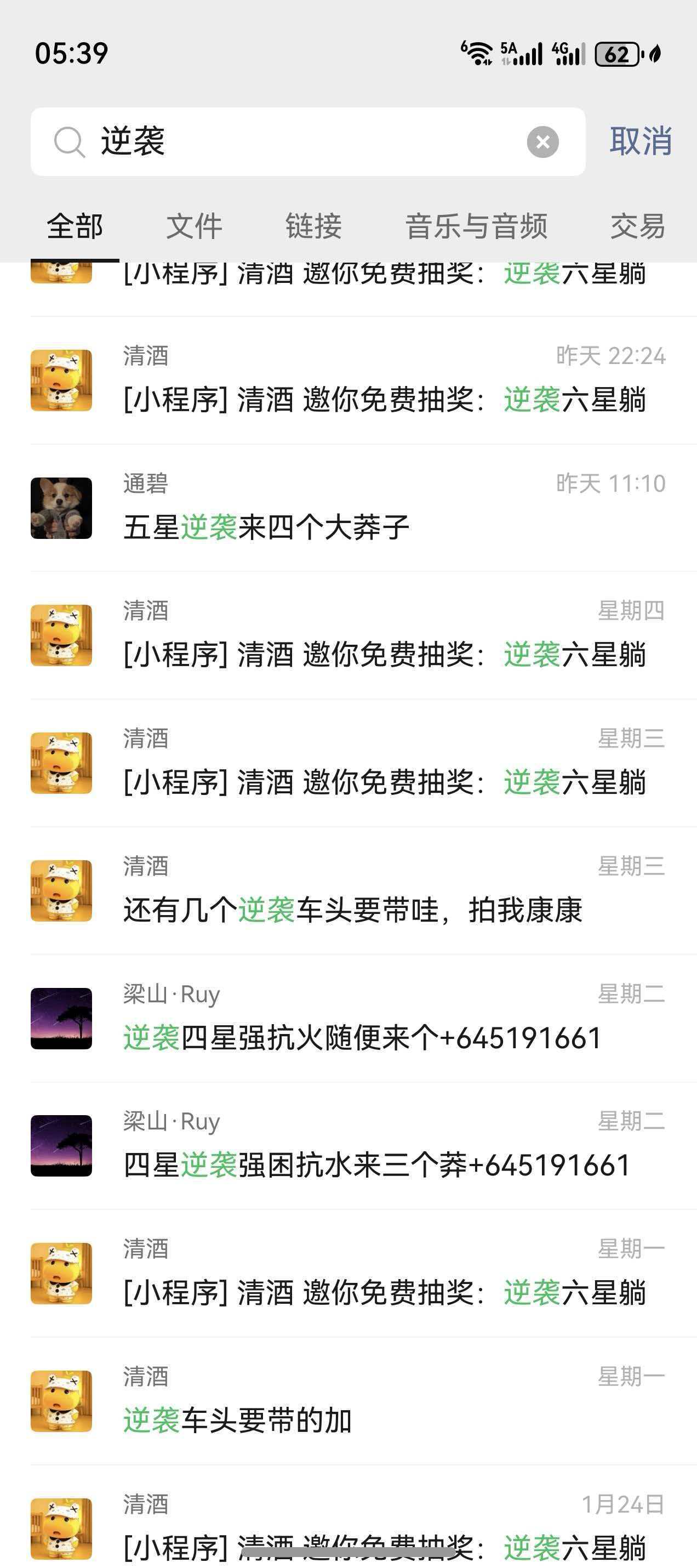
Task: Switch to the 交易 tab
Action: tap(637, 226)
